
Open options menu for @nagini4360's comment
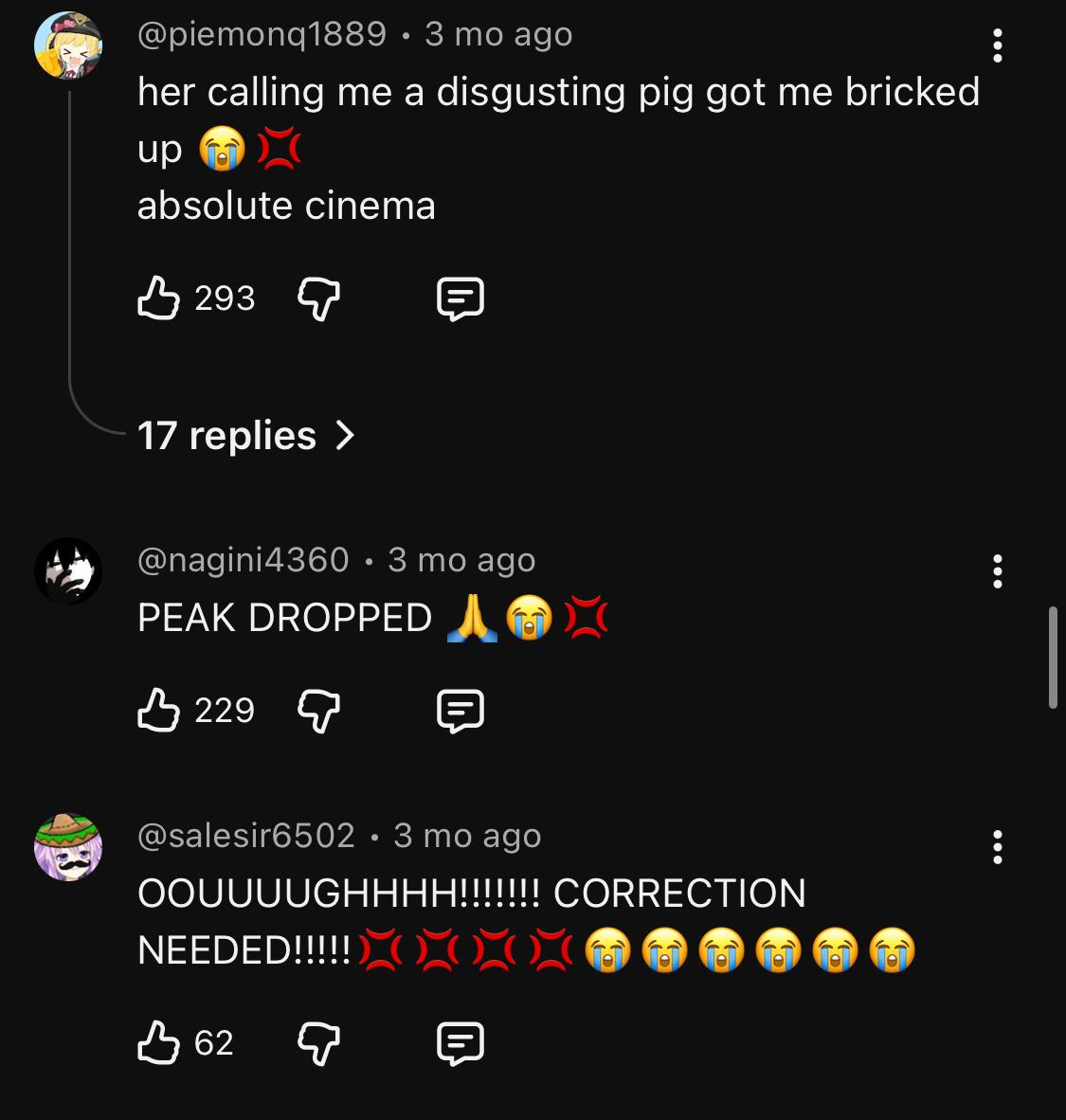tap(997, 571)
